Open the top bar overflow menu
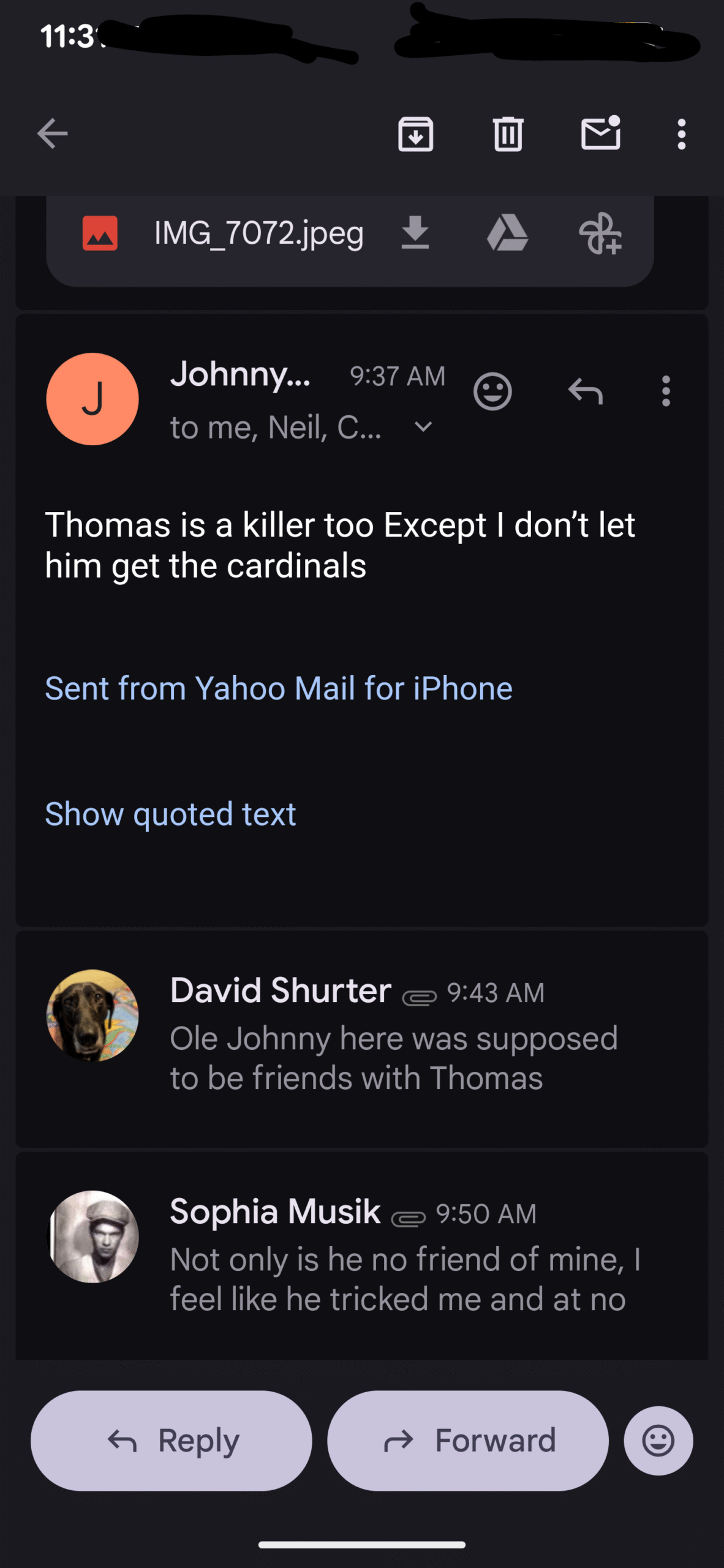724x1568 pixels. 681,134
